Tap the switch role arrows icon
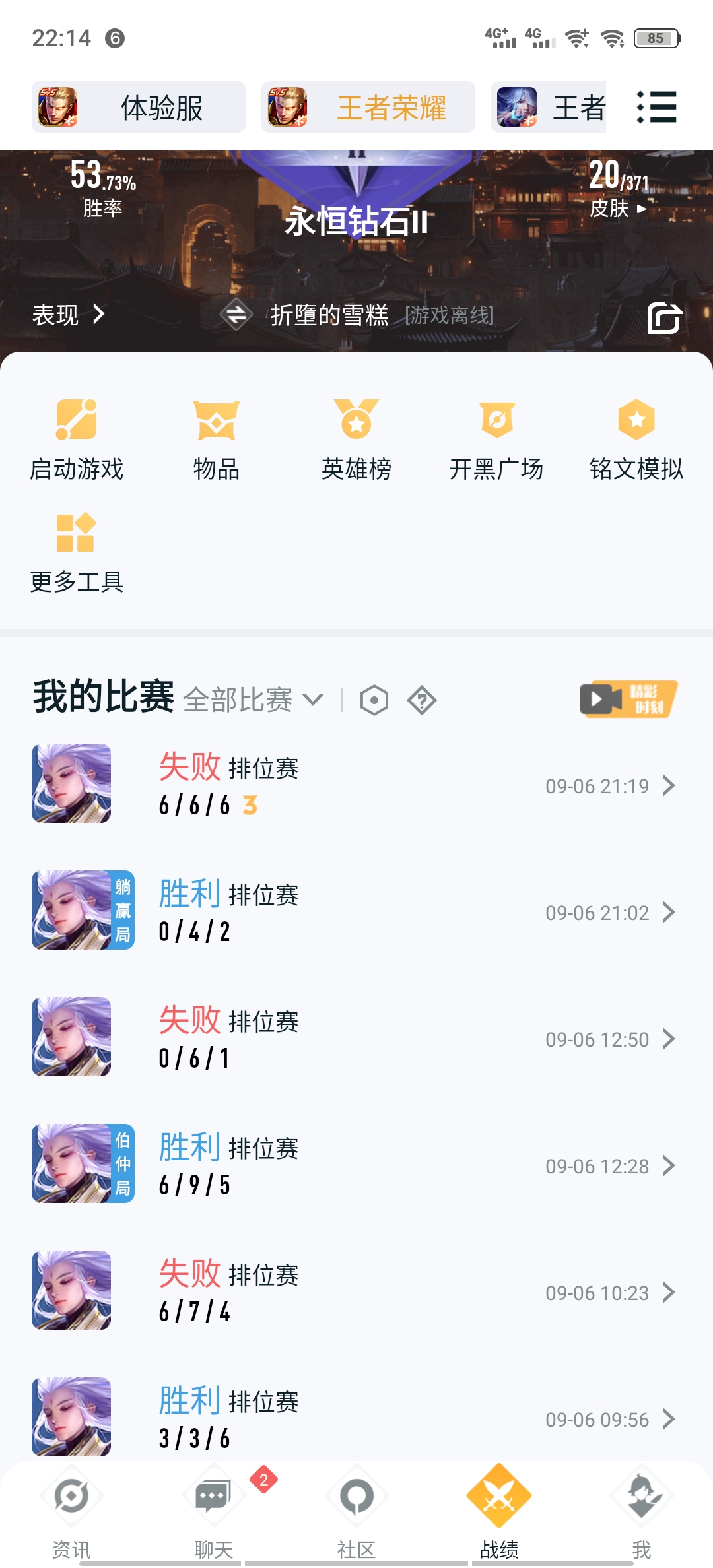 pos(236,315)
